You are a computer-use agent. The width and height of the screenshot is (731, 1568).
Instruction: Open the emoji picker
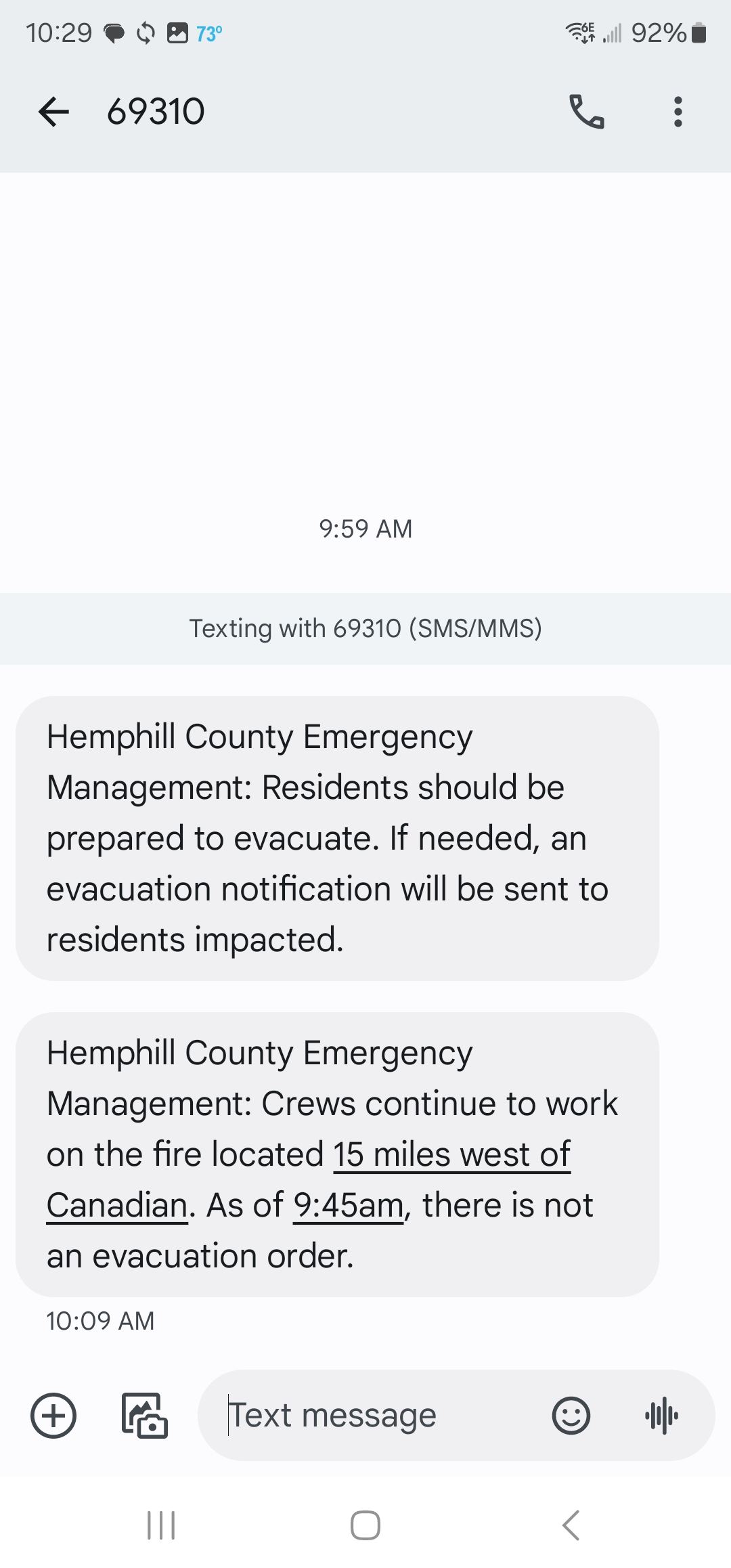click(x=571, y=1416)
